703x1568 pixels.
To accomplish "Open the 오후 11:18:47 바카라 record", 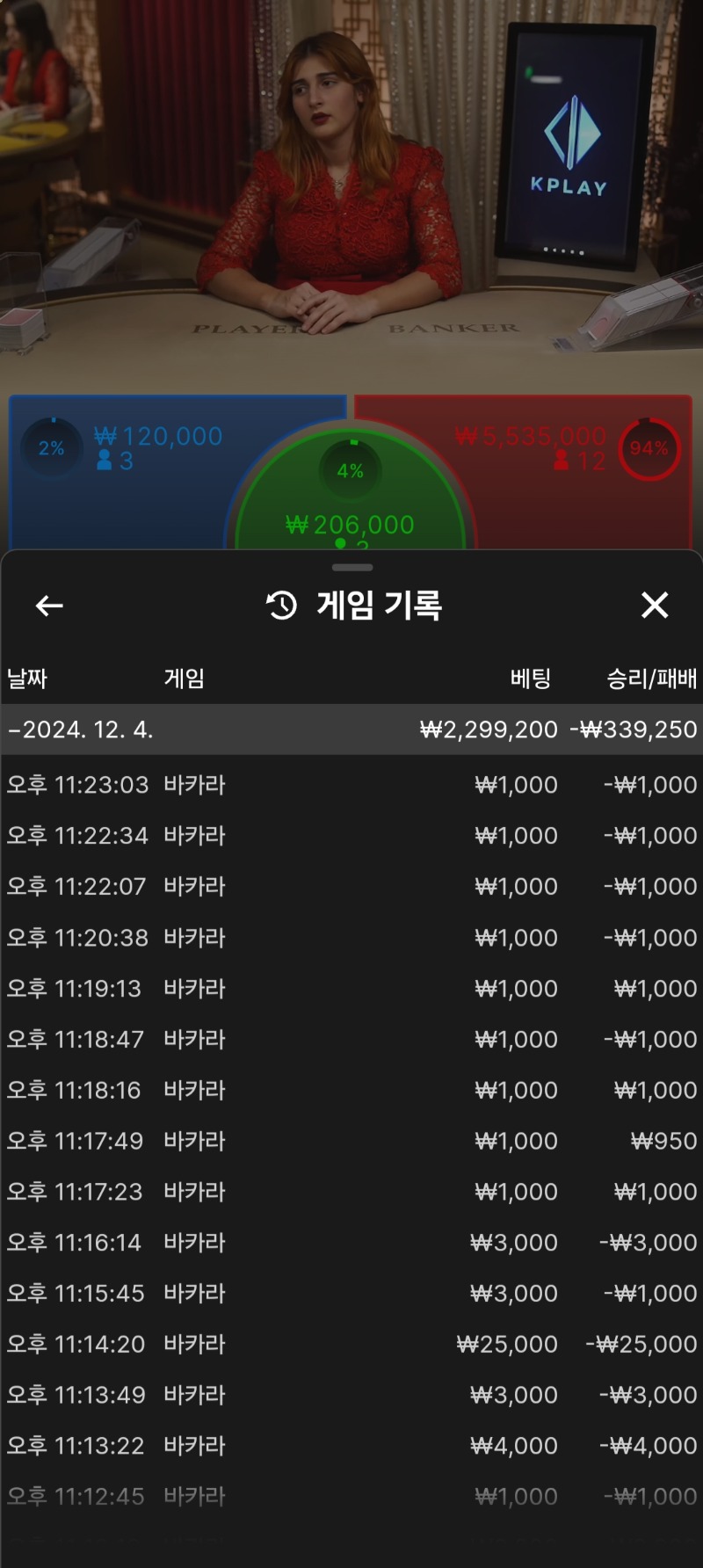I will [351, 1040].
